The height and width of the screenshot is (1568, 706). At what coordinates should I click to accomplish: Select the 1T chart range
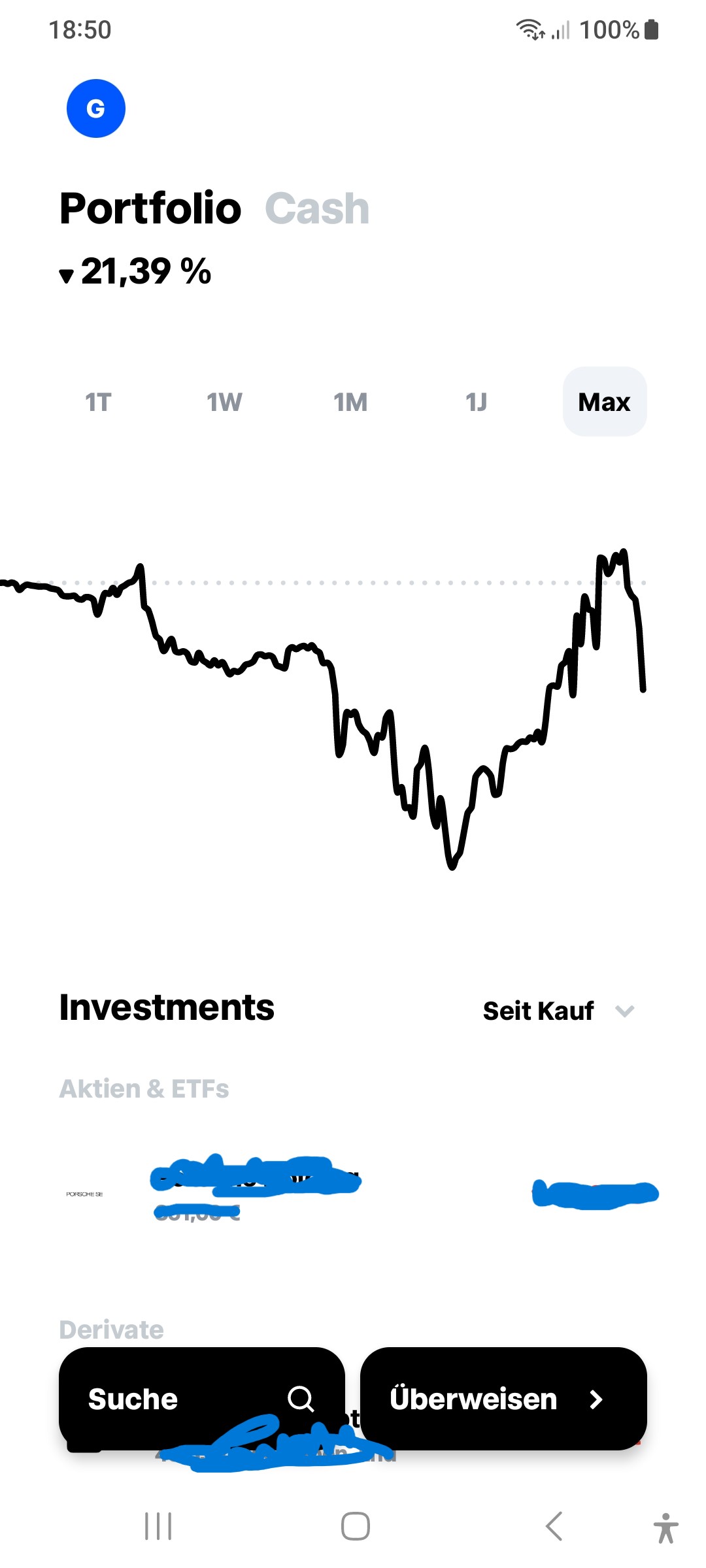click(x=98, y=402)
